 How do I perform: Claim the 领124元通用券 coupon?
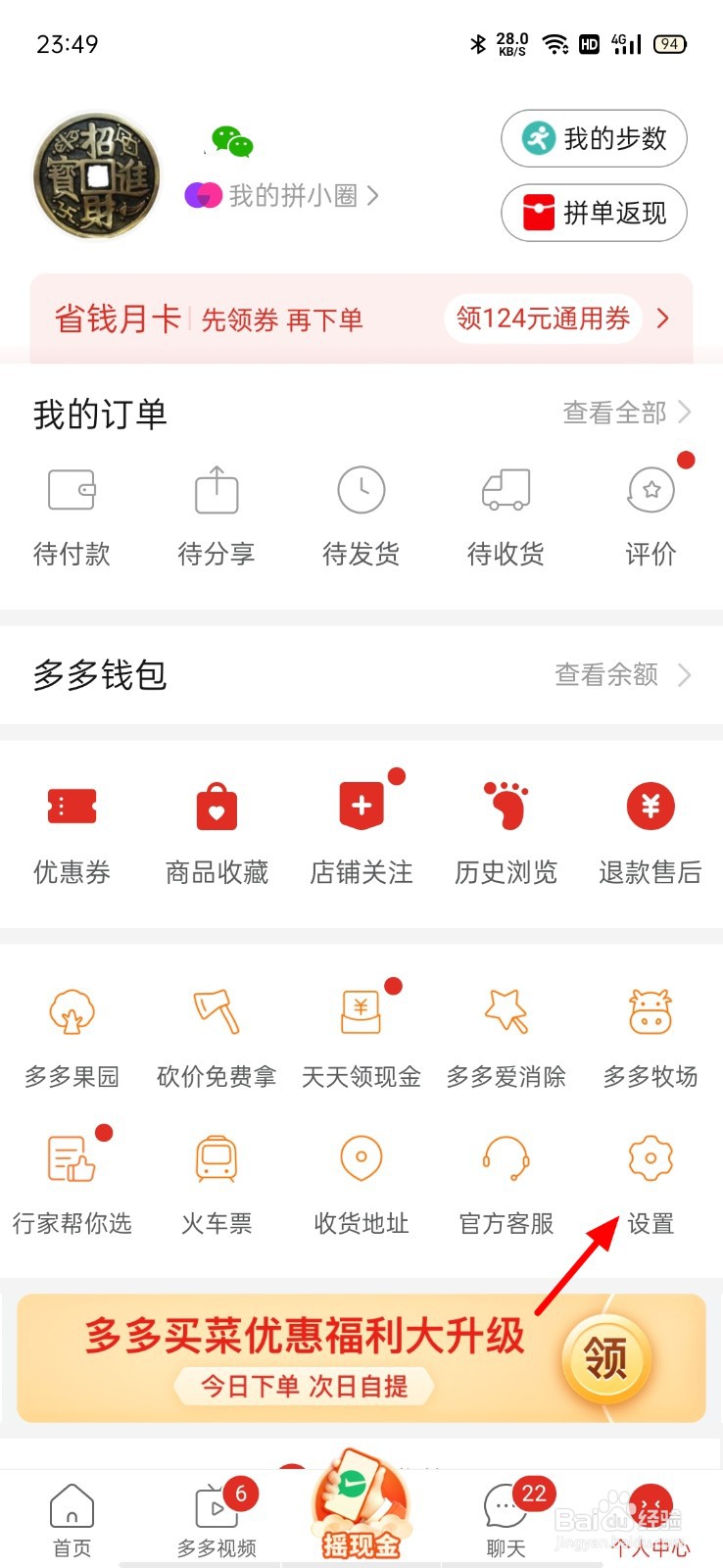[x=543, y=318]
